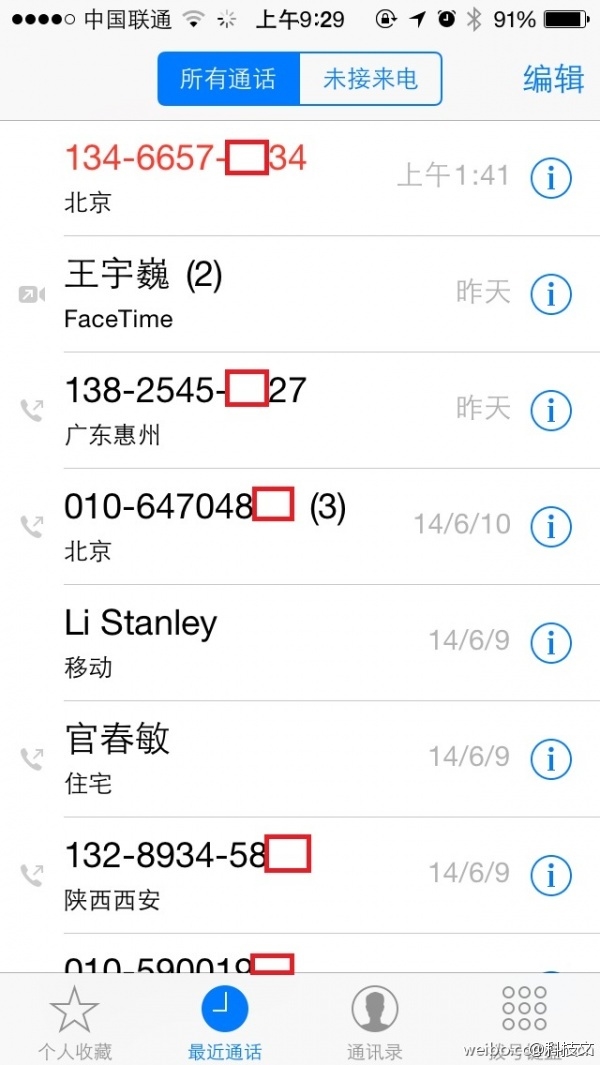Open info icon for 官春敏
The width and height of the screenshot is (600, 1065).
[x=550, y=758]
